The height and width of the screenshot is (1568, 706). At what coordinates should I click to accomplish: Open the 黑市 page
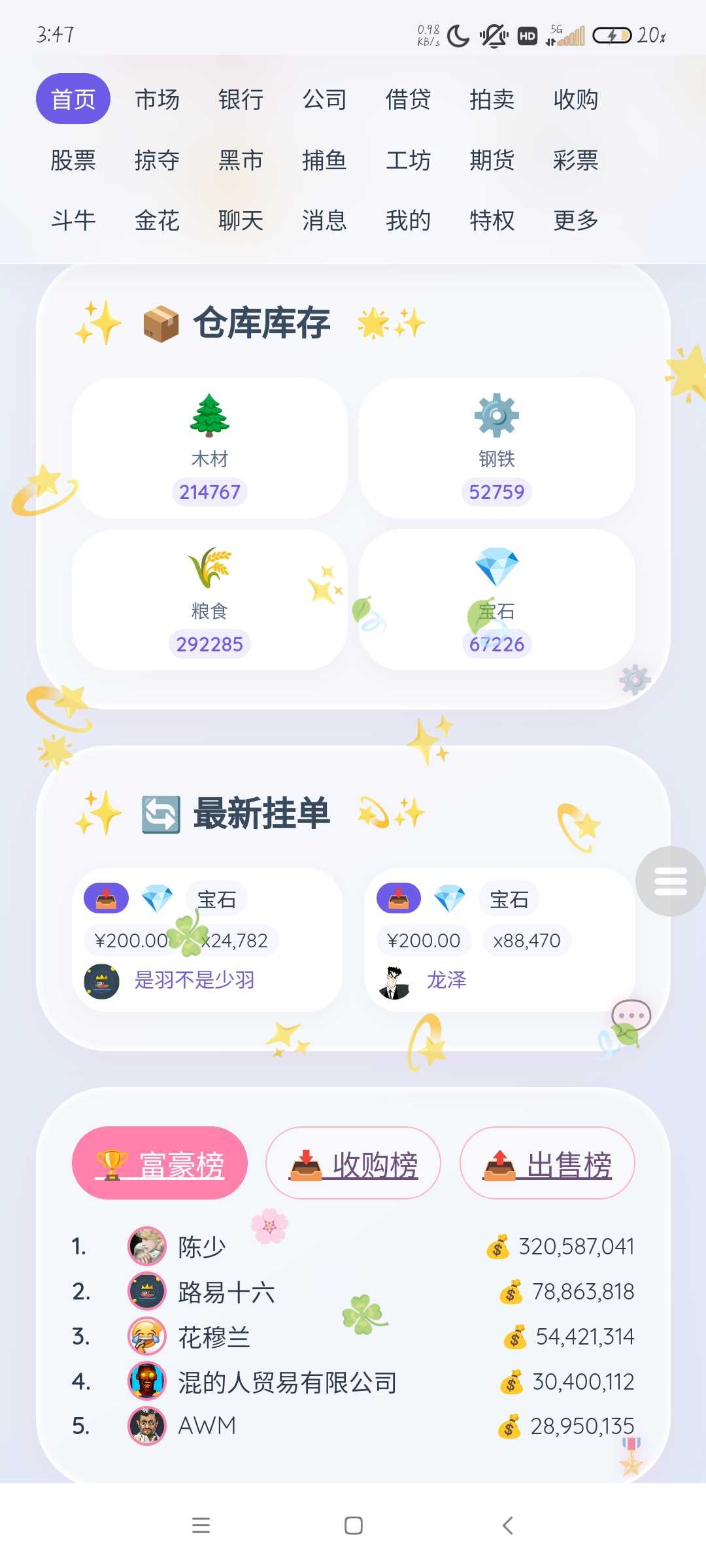click(x=241, y=160)
